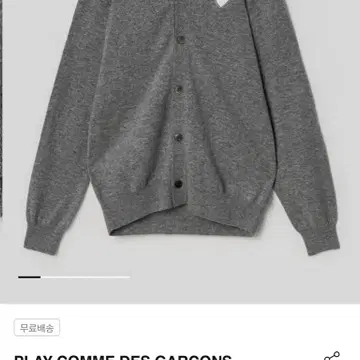Viewport: 360px width, 360px height.
Task: Open the grey cardigan product image
Action: coord(182,152)
